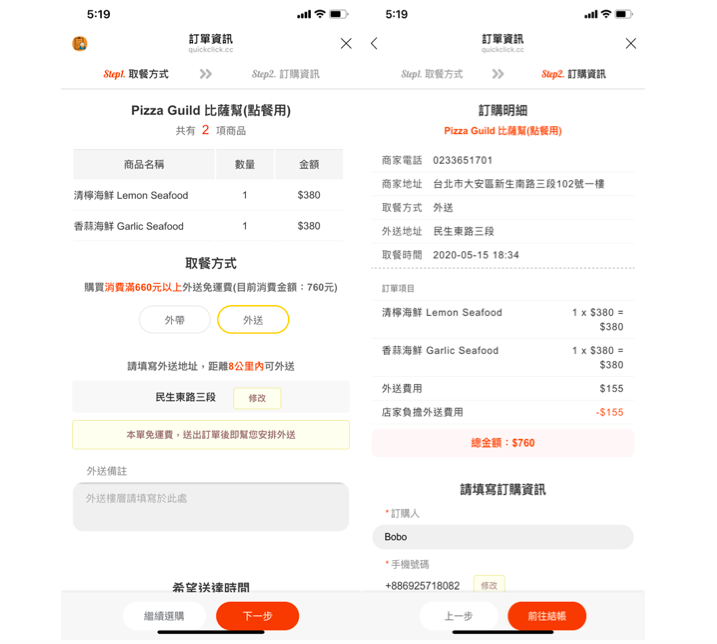Screen dimensions: 717x644
Task: Select 外送 delivery option
Action: coord(253,320)
